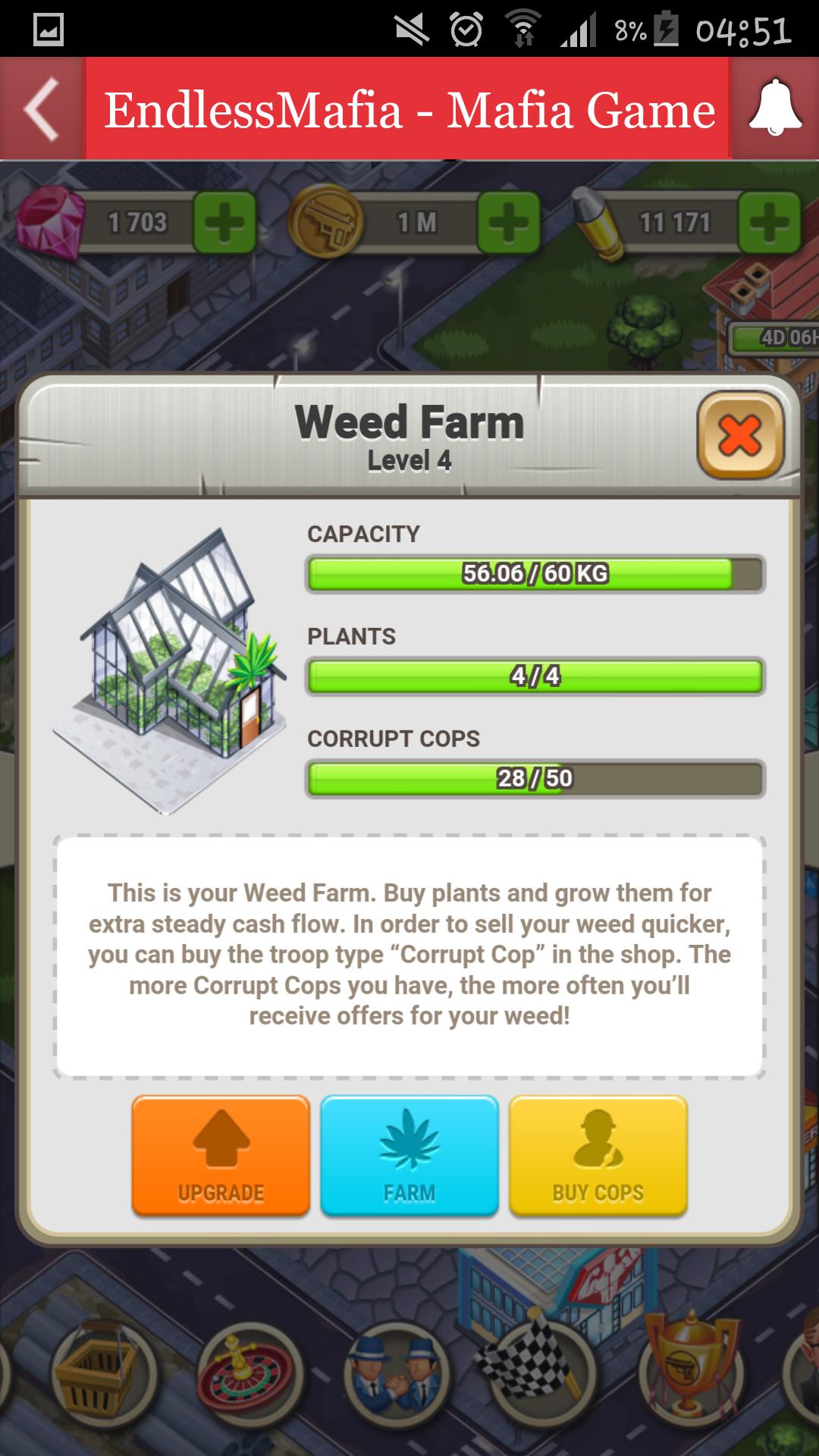
Task: Select the Buy Cops button
Action: (x=598, y=1156)
